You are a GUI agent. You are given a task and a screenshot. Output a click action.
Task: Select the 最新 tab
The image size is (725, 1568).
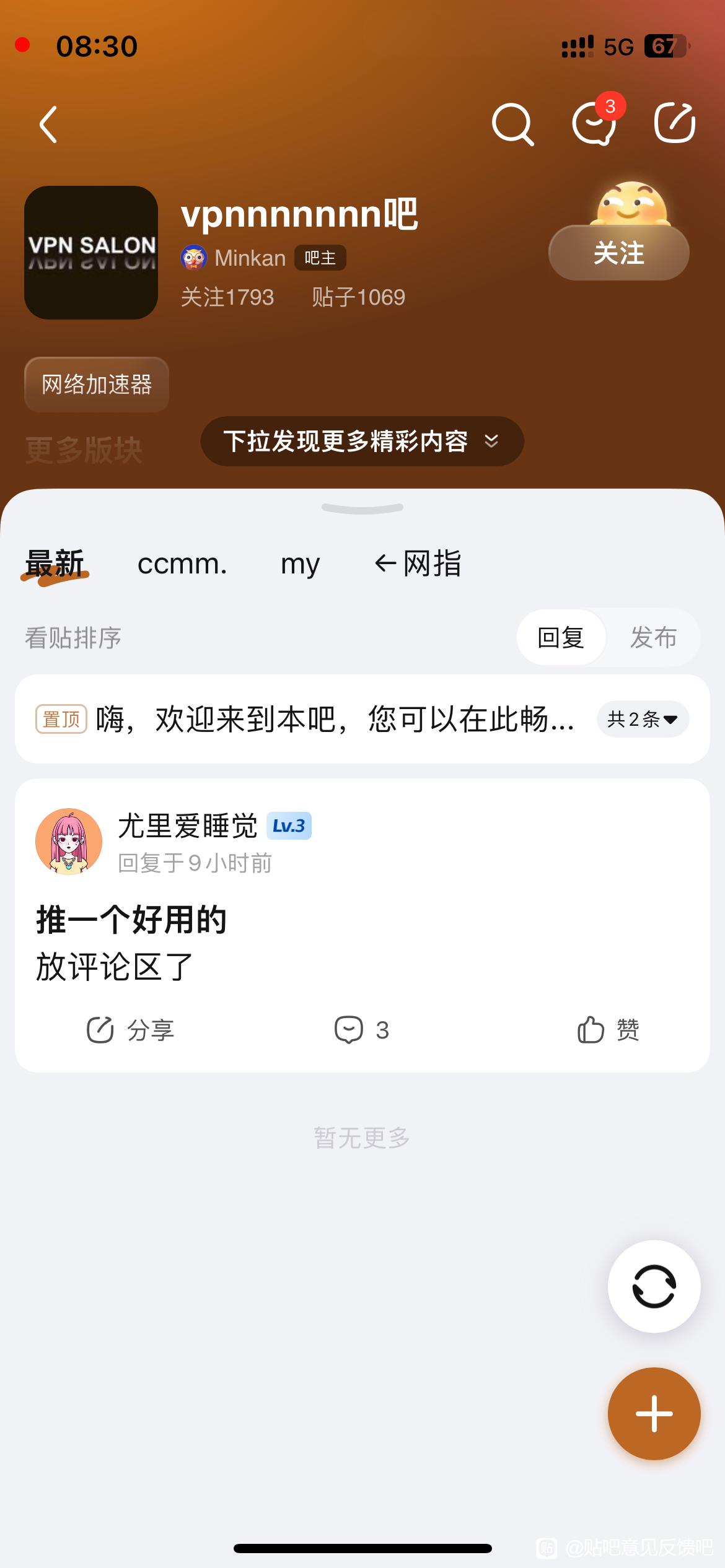click(x=55, y=564)
